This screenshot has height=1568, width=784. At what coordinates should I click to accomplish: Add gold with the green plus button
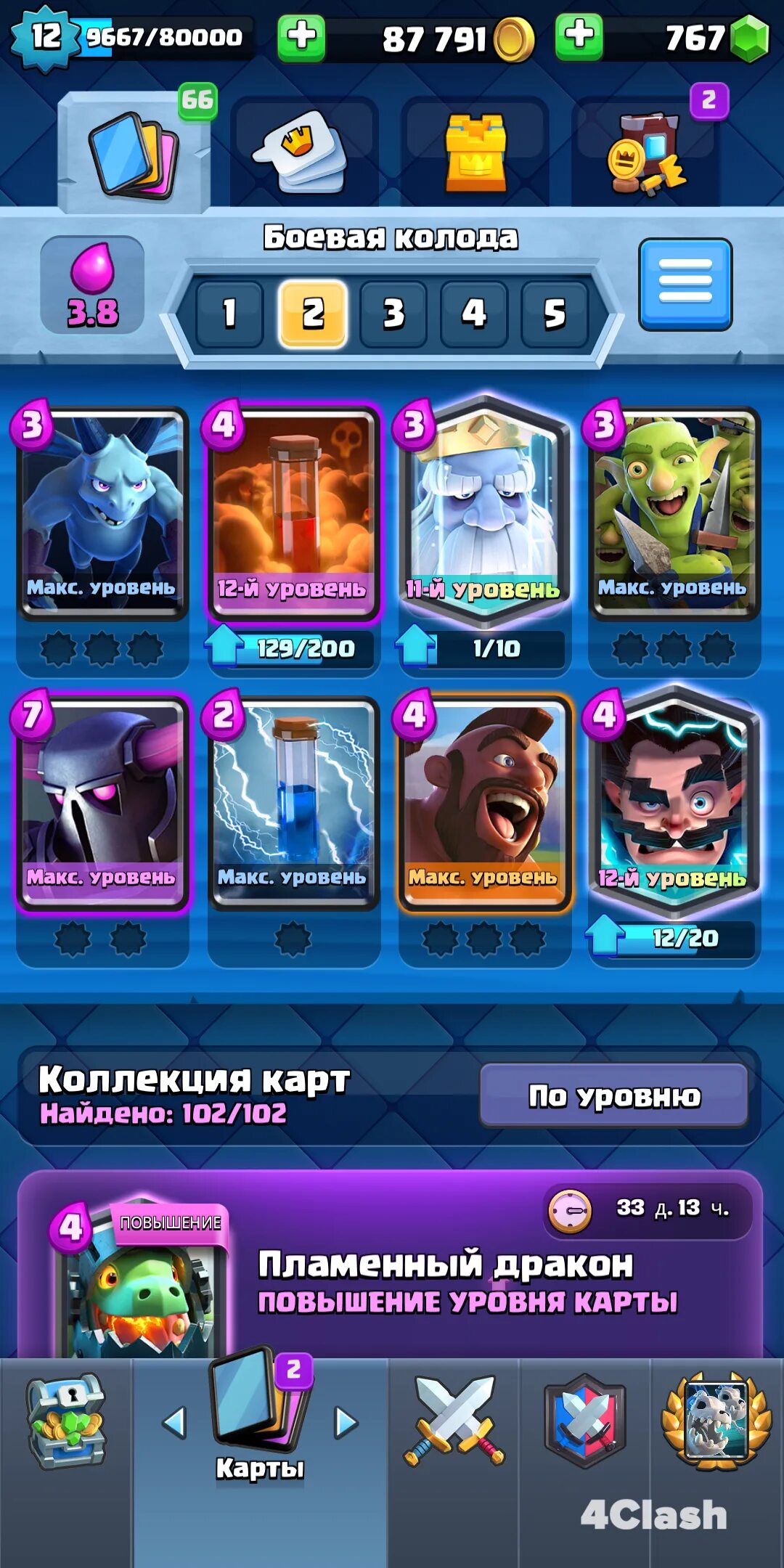coord(301,38)
